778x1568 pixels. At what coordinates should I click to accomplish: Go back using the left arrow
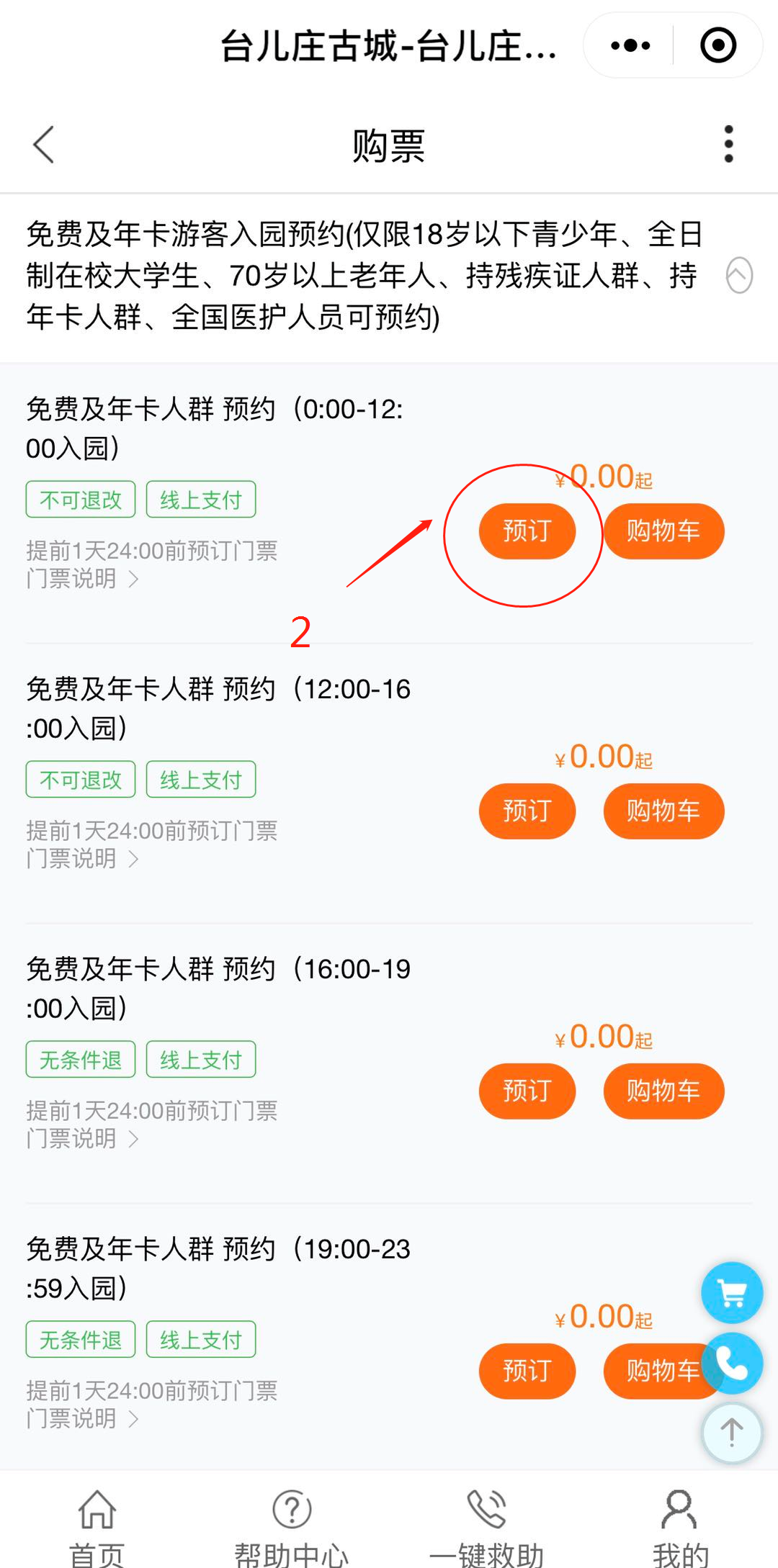point(44,145)
